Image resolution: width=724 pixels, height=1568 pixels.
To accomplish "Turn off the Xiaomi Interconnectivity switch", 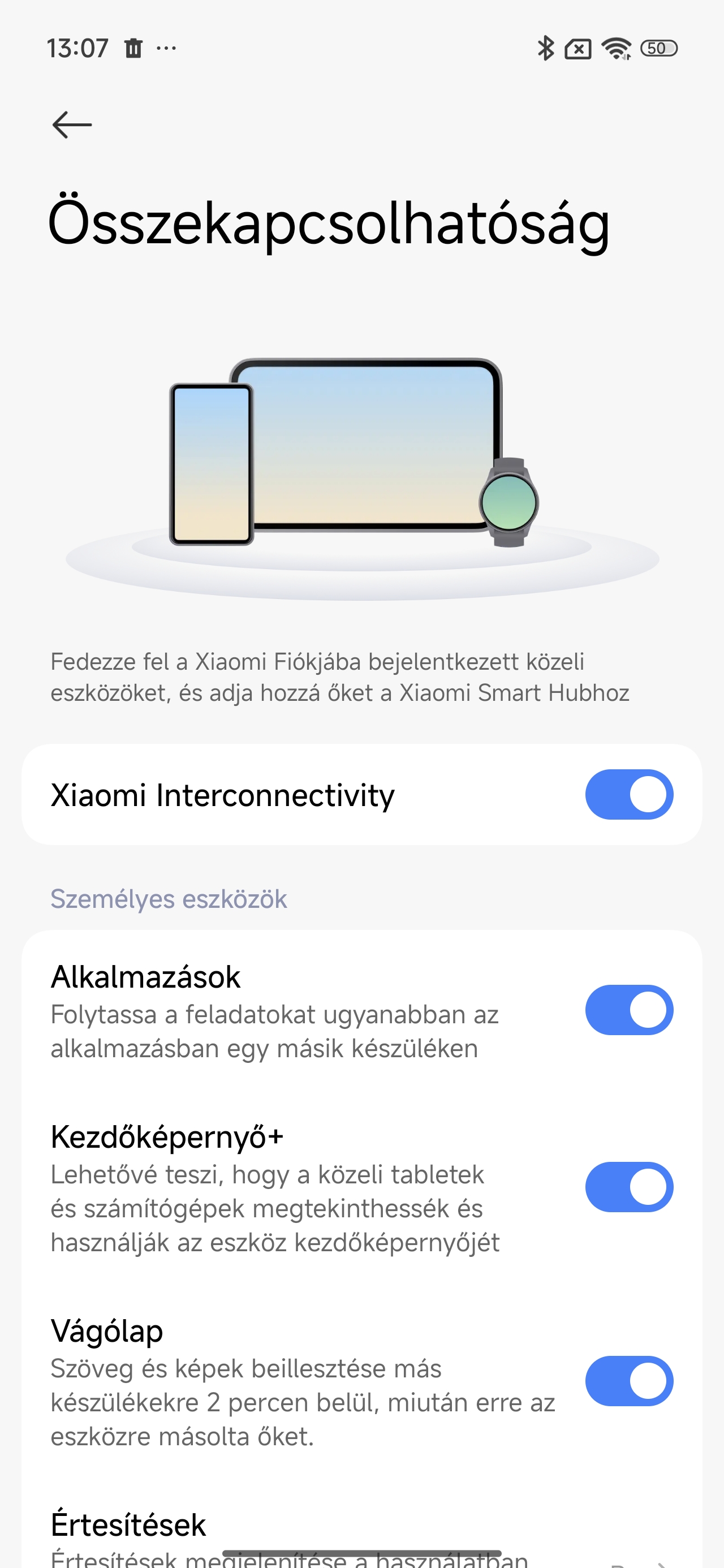I will coord(628,794).
